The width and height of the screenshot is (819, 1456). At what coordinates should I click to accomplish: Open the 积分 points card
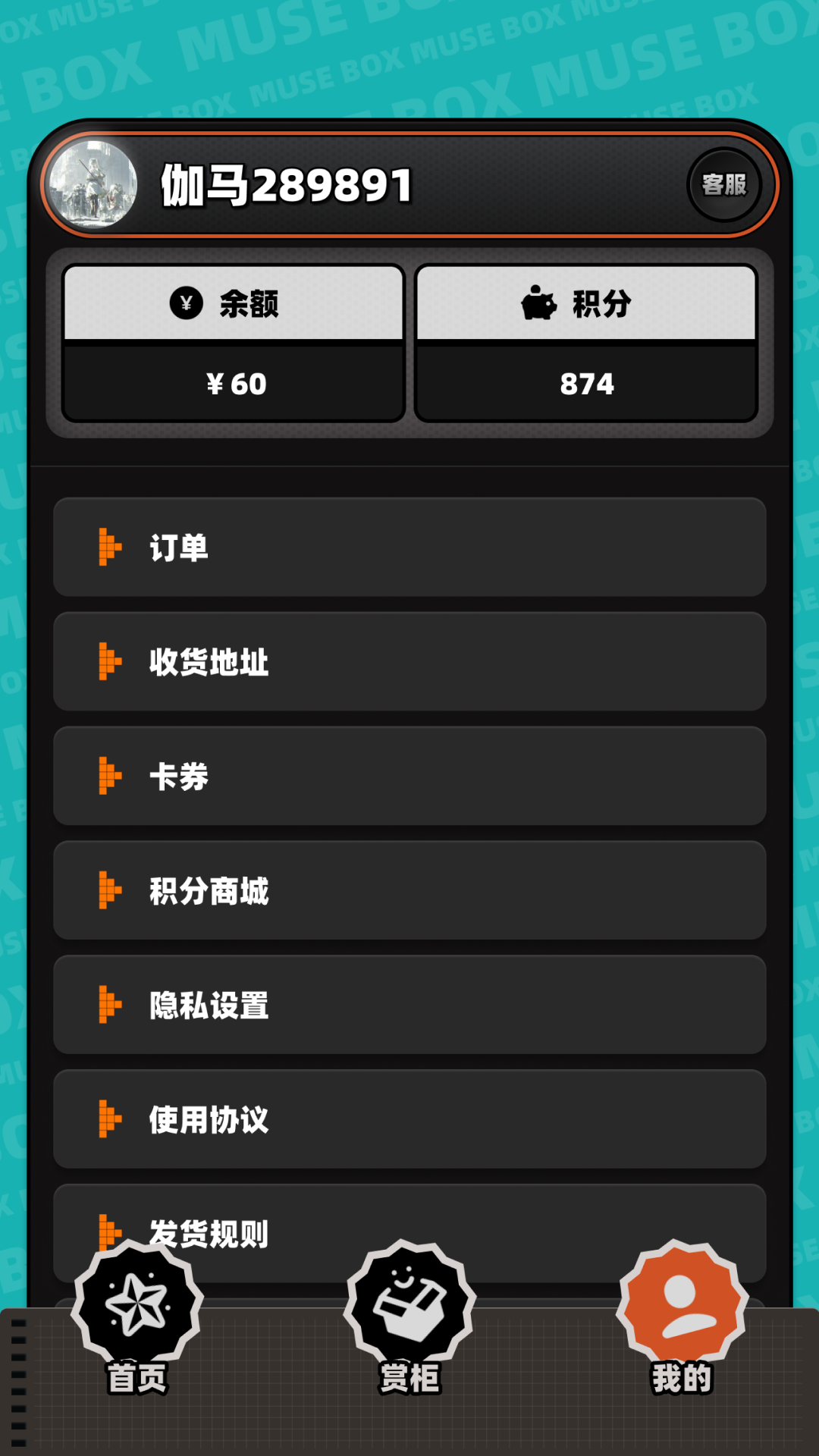586,343
